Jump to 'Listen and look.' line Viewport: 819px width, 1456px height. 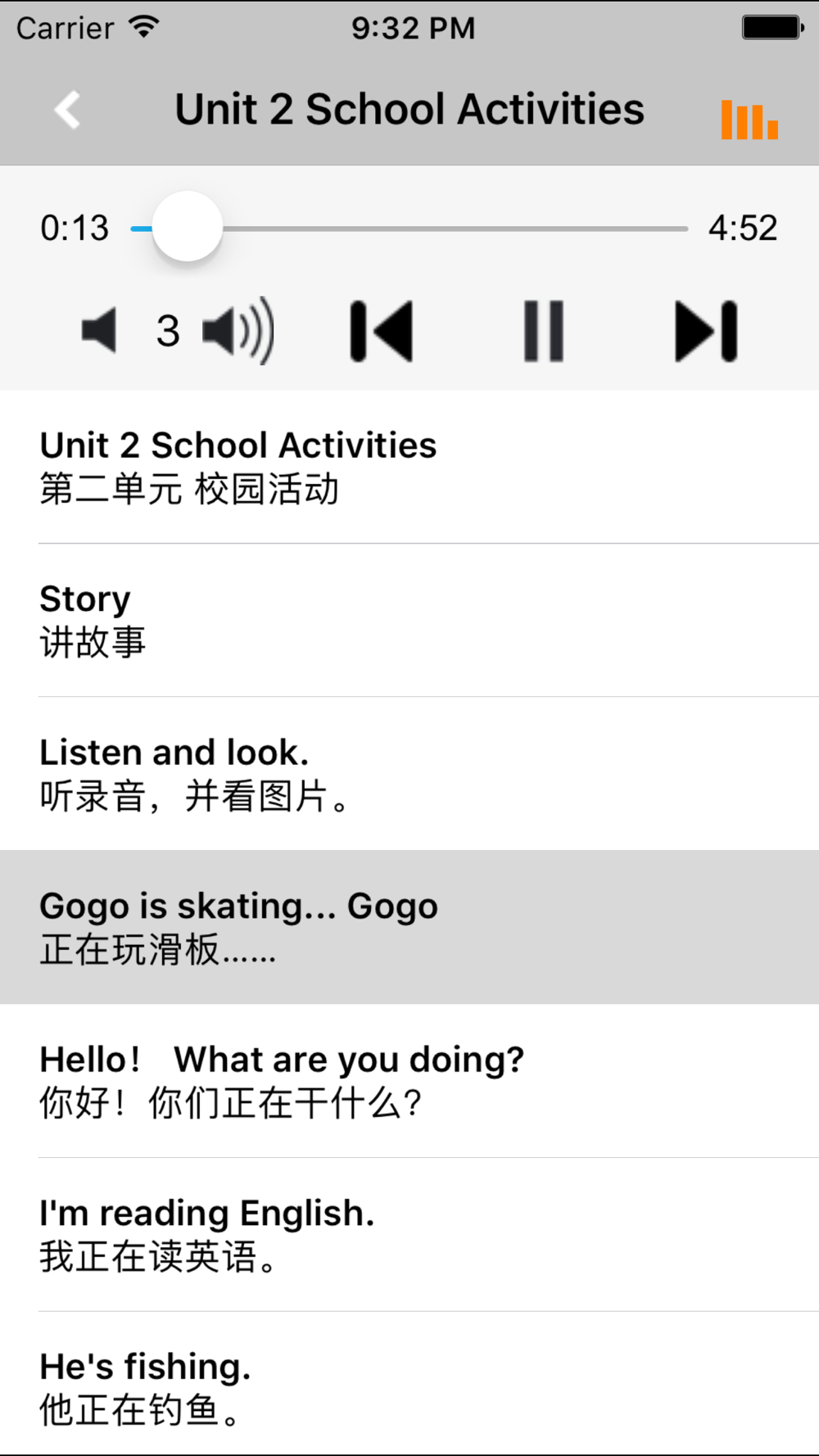[x=409, y=774]
